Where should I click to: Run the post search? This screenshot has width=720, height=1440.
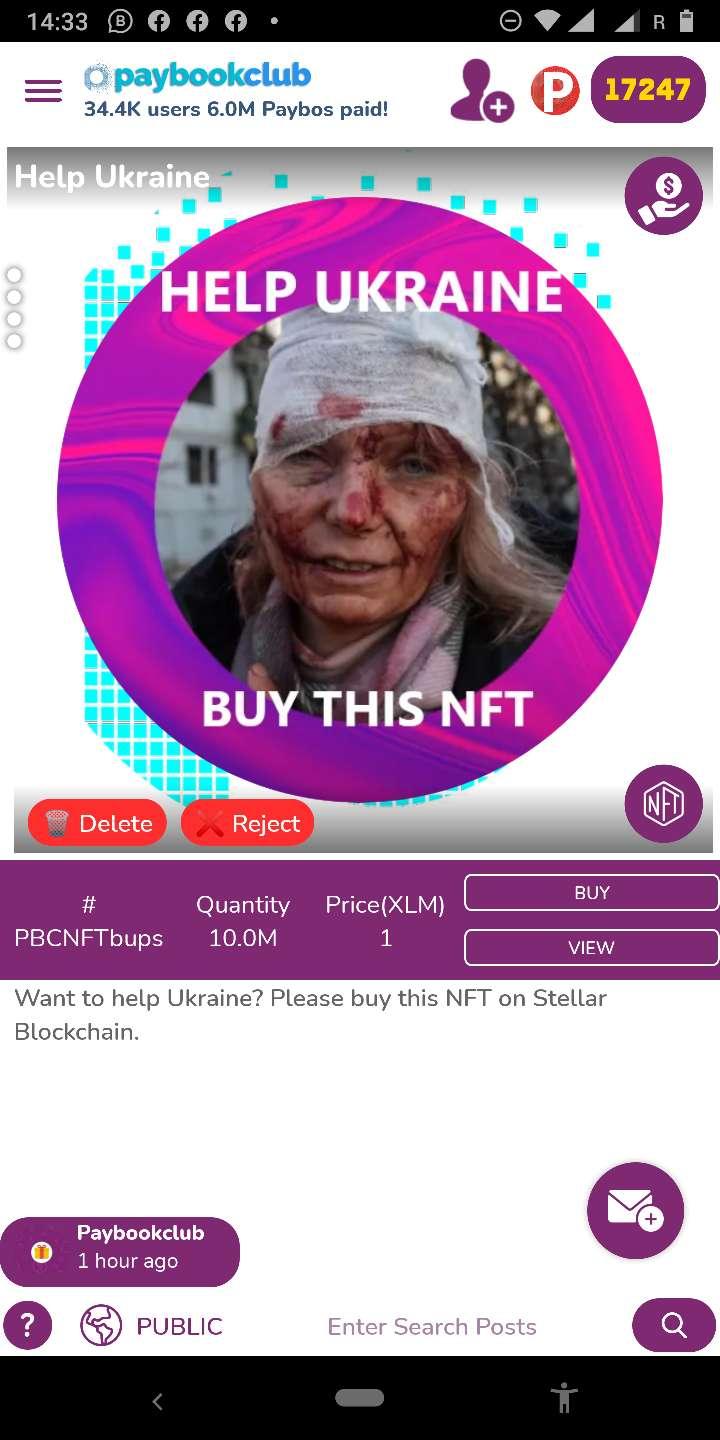coord(674,1326)
